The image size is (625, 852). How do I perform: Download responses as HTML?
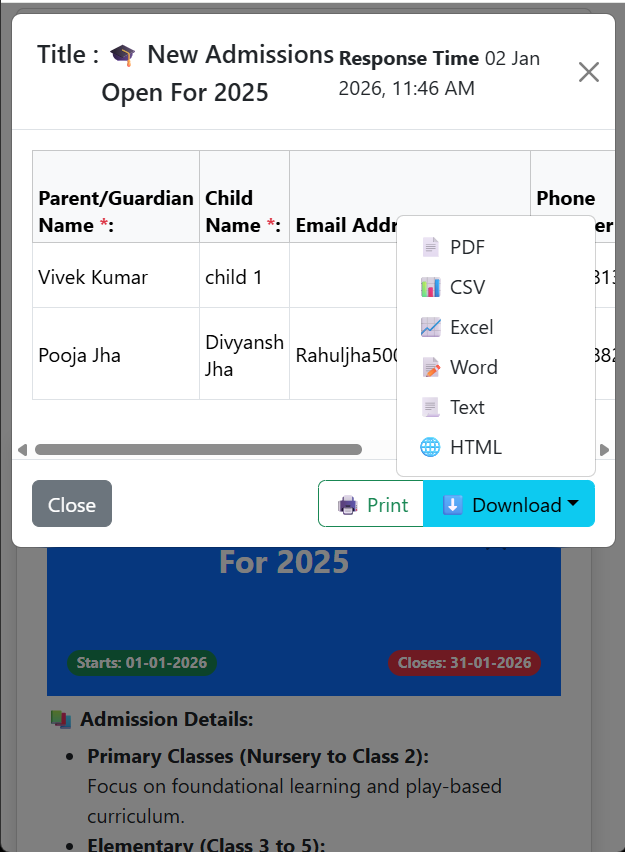(x=474, y=447)
